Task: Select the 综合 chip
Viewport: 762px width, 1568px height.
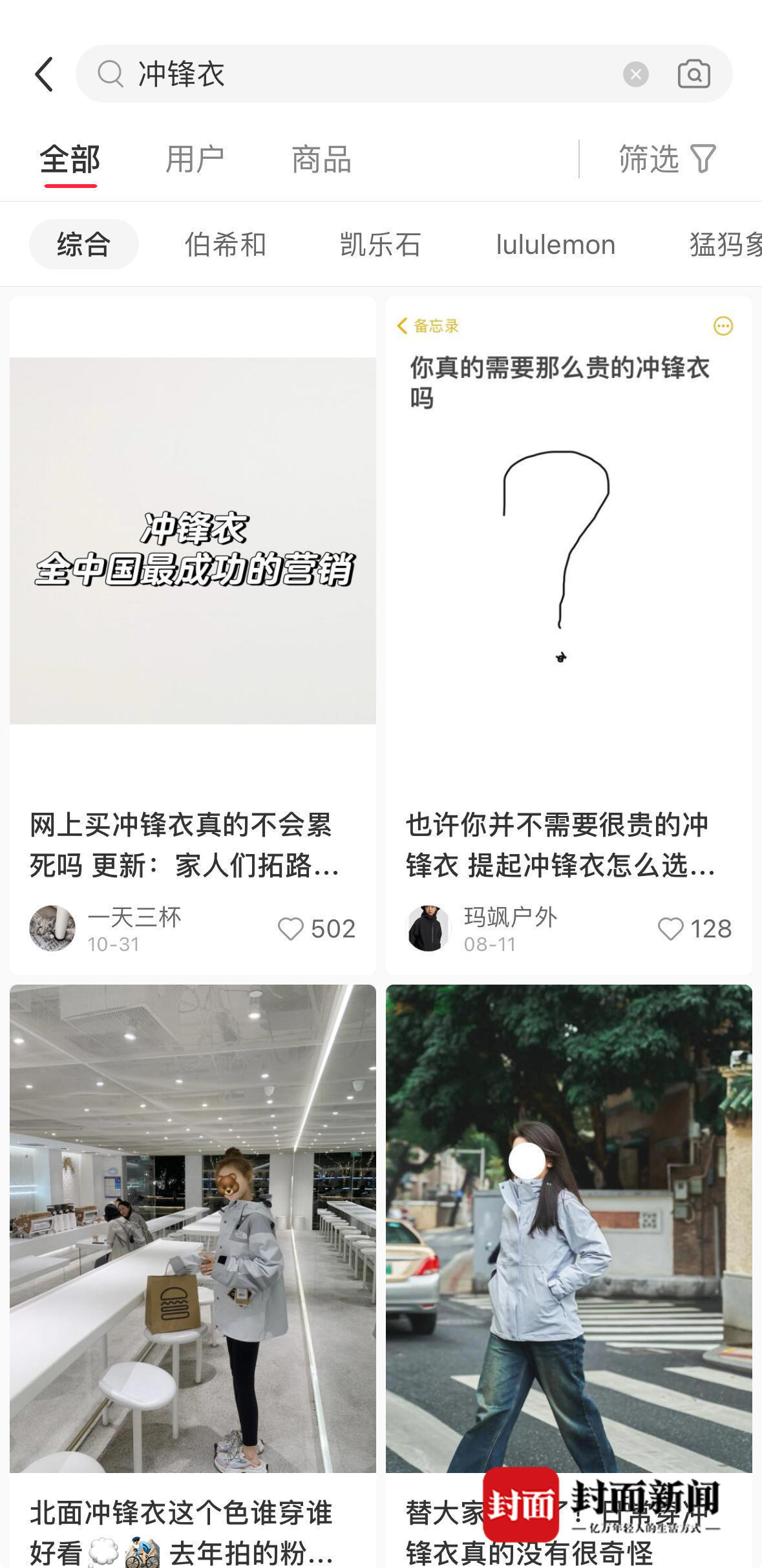Action: point(84,245)
